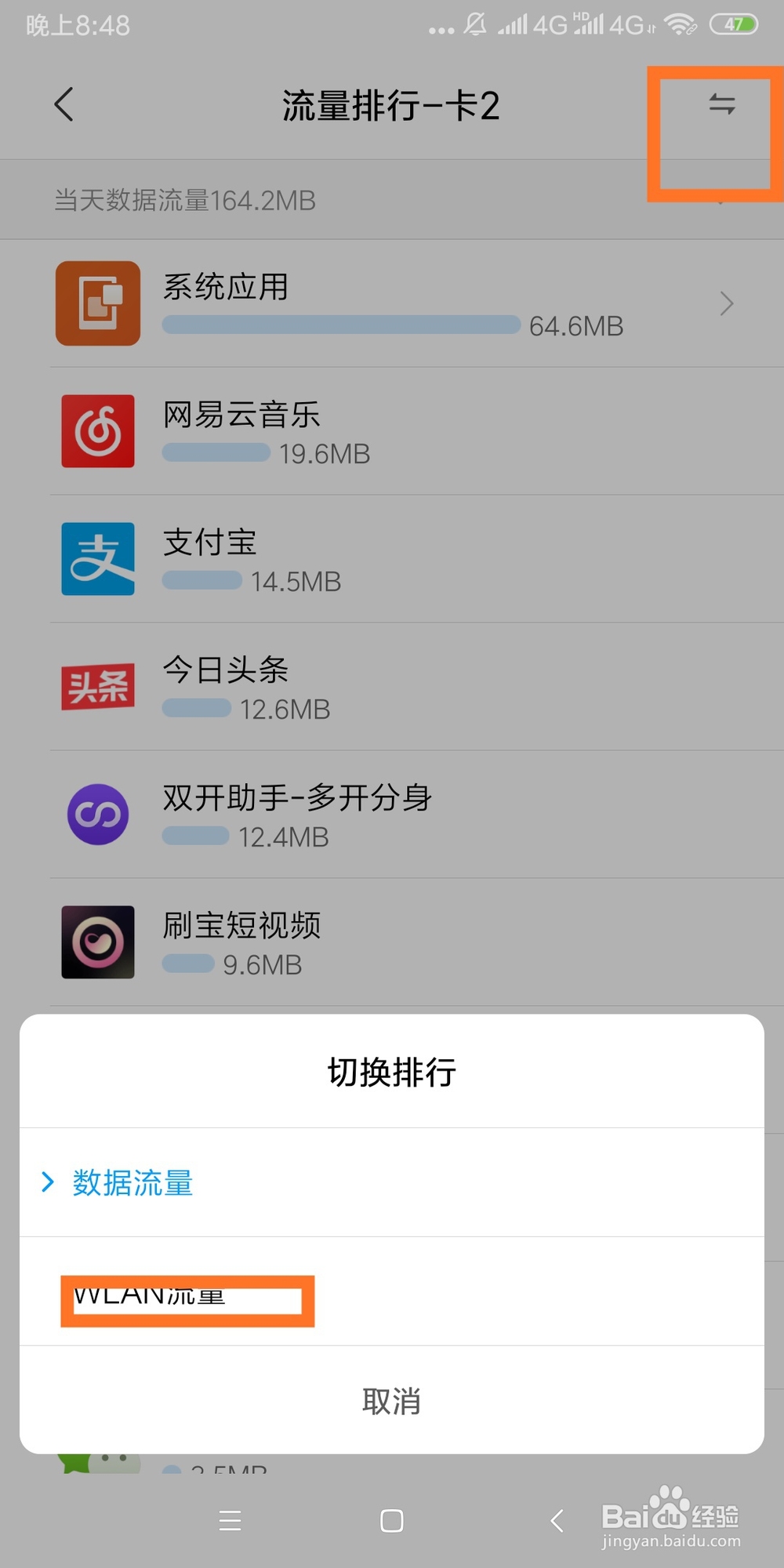Tap the 刷宝短视频 app icon

[x=97, y=942]
